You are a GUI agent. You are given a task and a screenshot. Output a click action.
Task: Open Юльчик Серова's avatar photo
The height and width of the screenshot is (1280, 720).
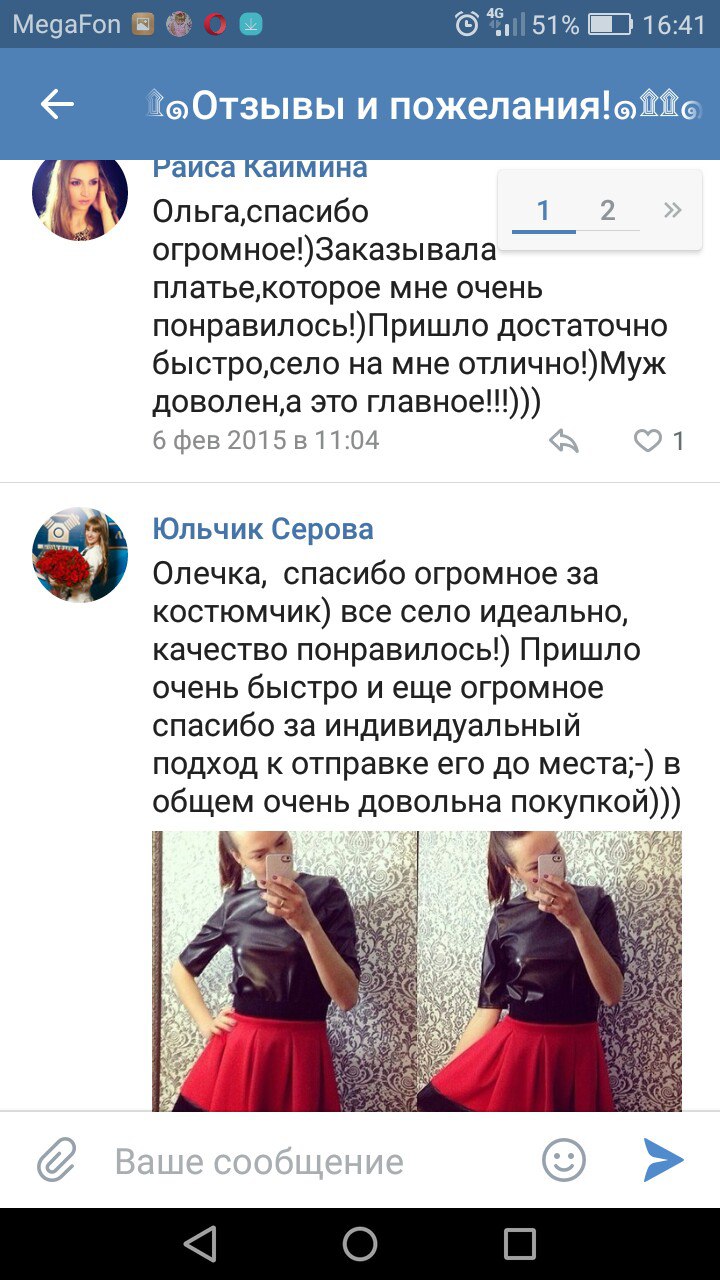(80, 555)
